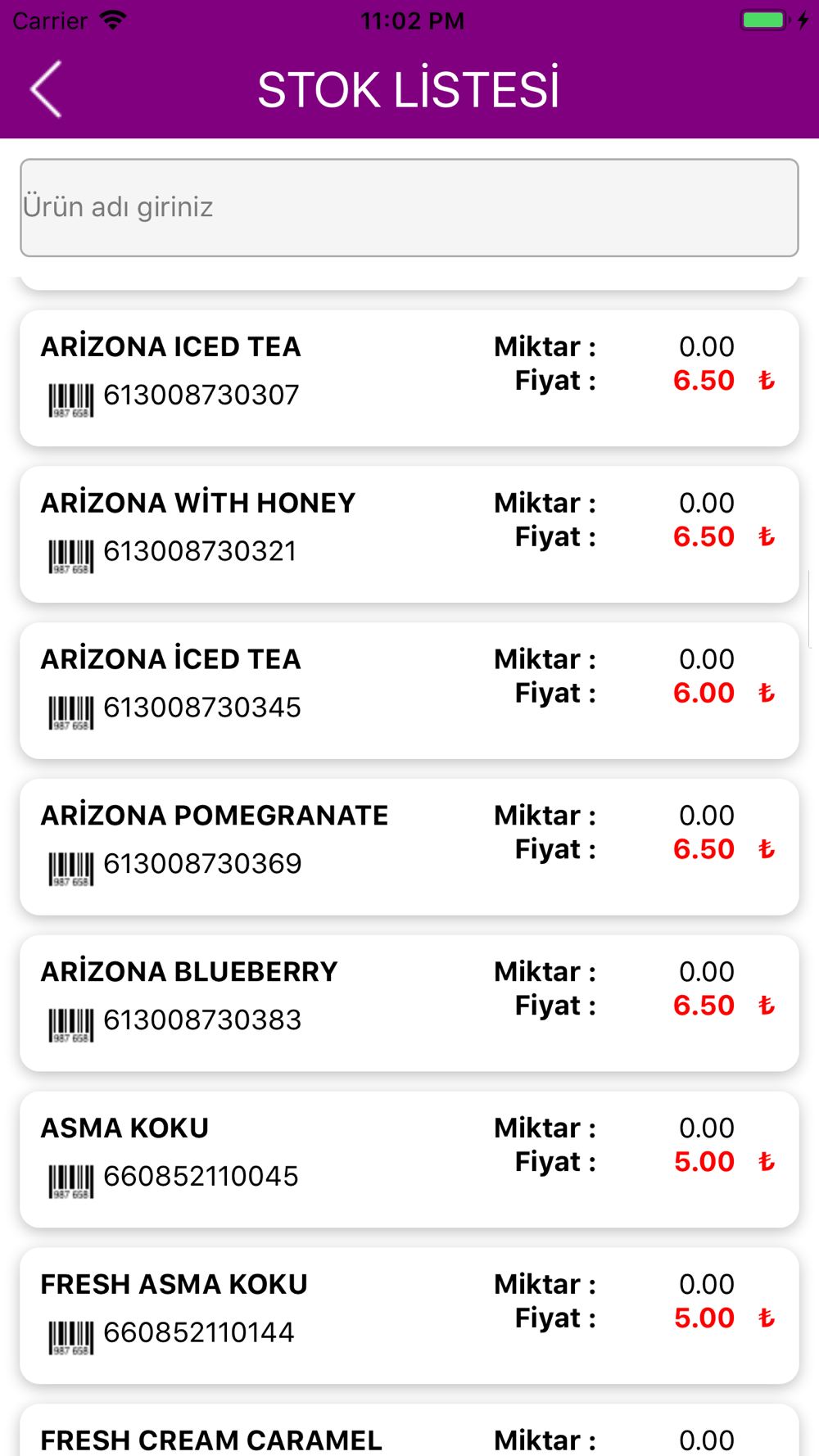Focus the "Ürün adı giriniz" search field
The width and height of the screenshot is (819, 1456).
(x=409, y=207)
